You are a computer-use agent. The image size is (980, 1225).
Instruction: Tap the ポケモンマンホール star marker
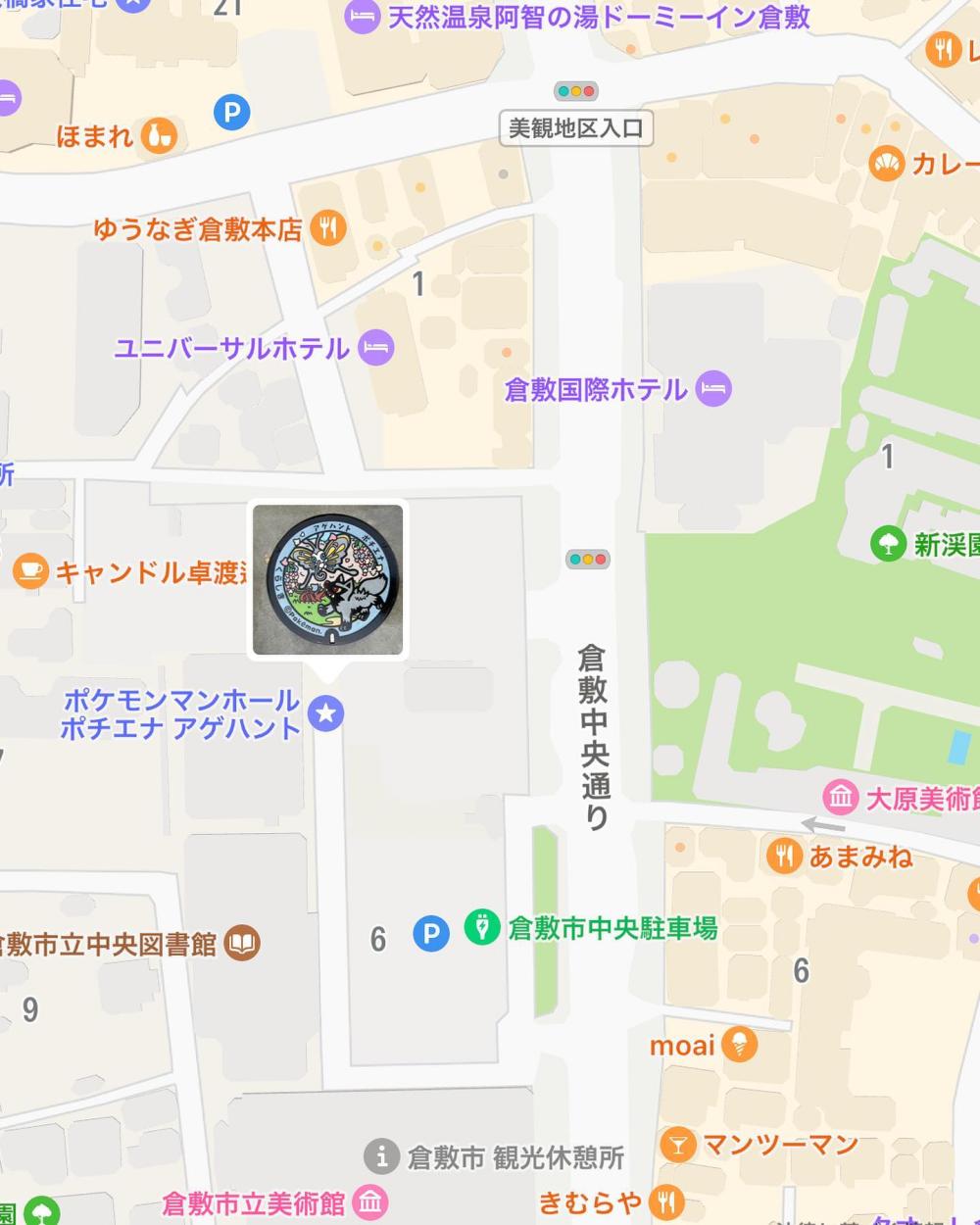pos(326,713)
